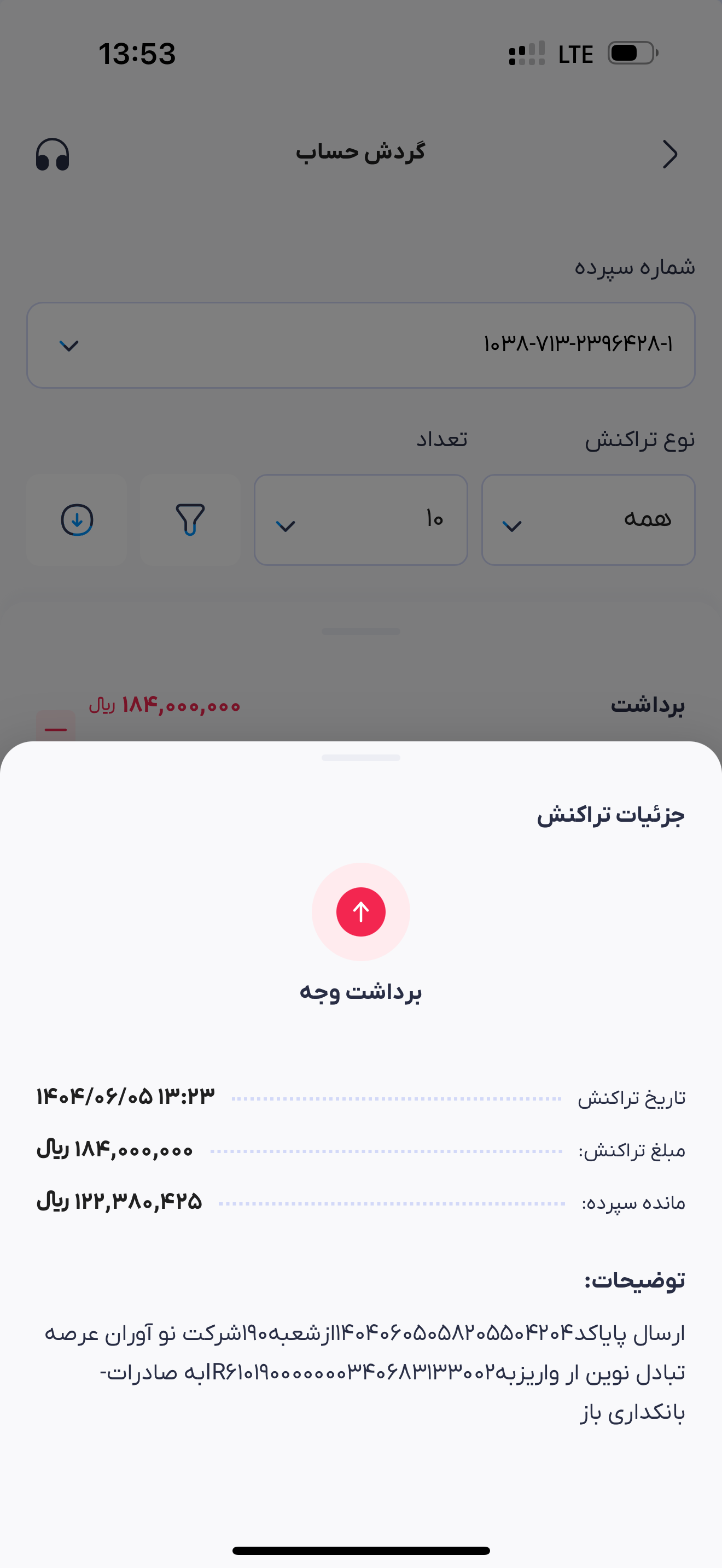Open the filter funnel button

pyautogui.click(x=190, y=520)
